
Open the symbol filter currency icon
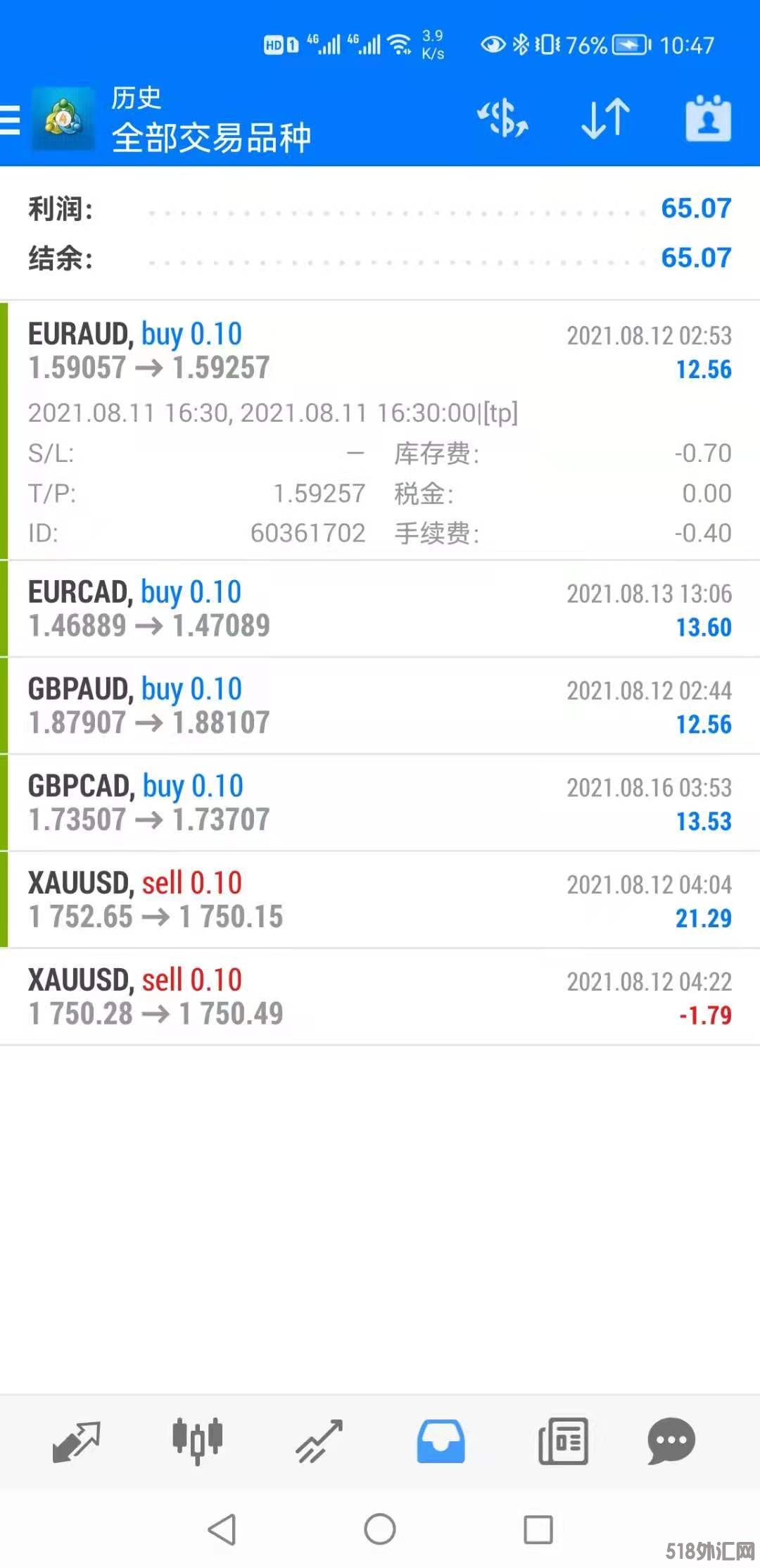point(502,118)
